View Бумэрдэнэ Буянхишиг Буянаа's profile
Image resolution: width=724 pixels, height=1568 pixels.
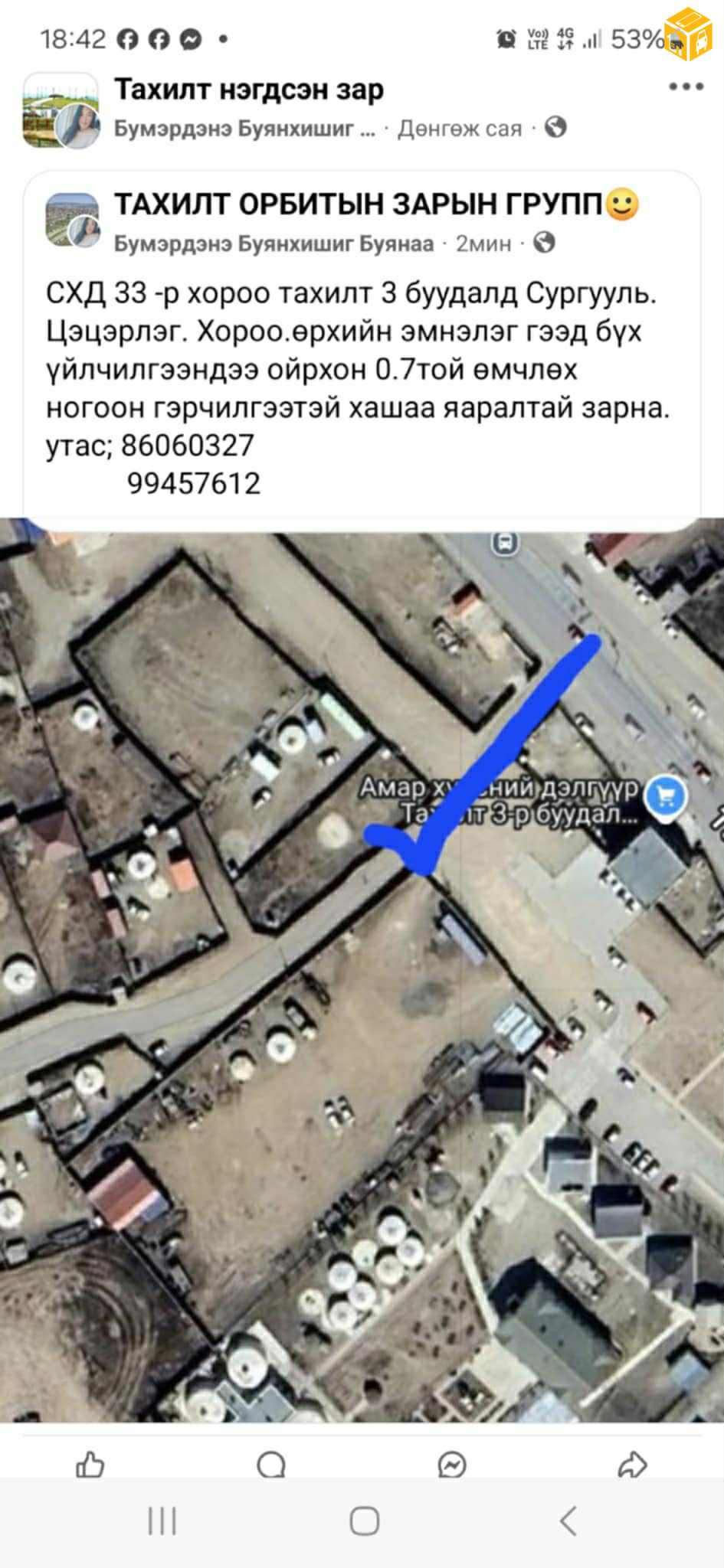coord(274,243)
